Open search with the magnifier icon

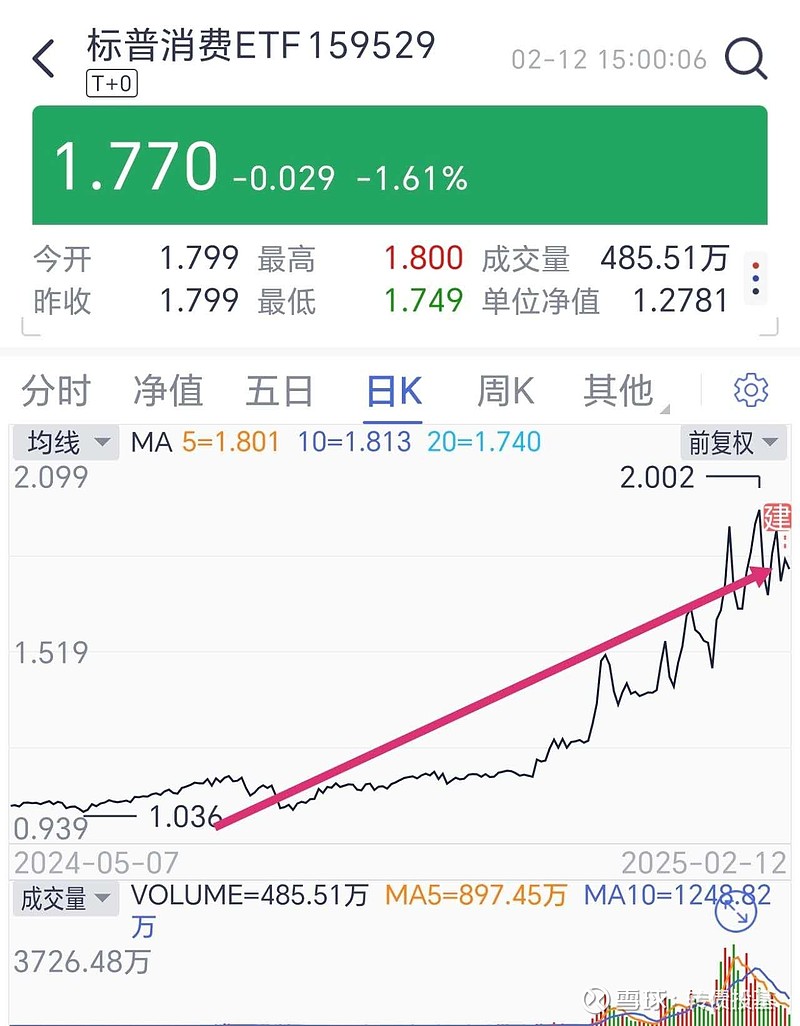(746, 59)
